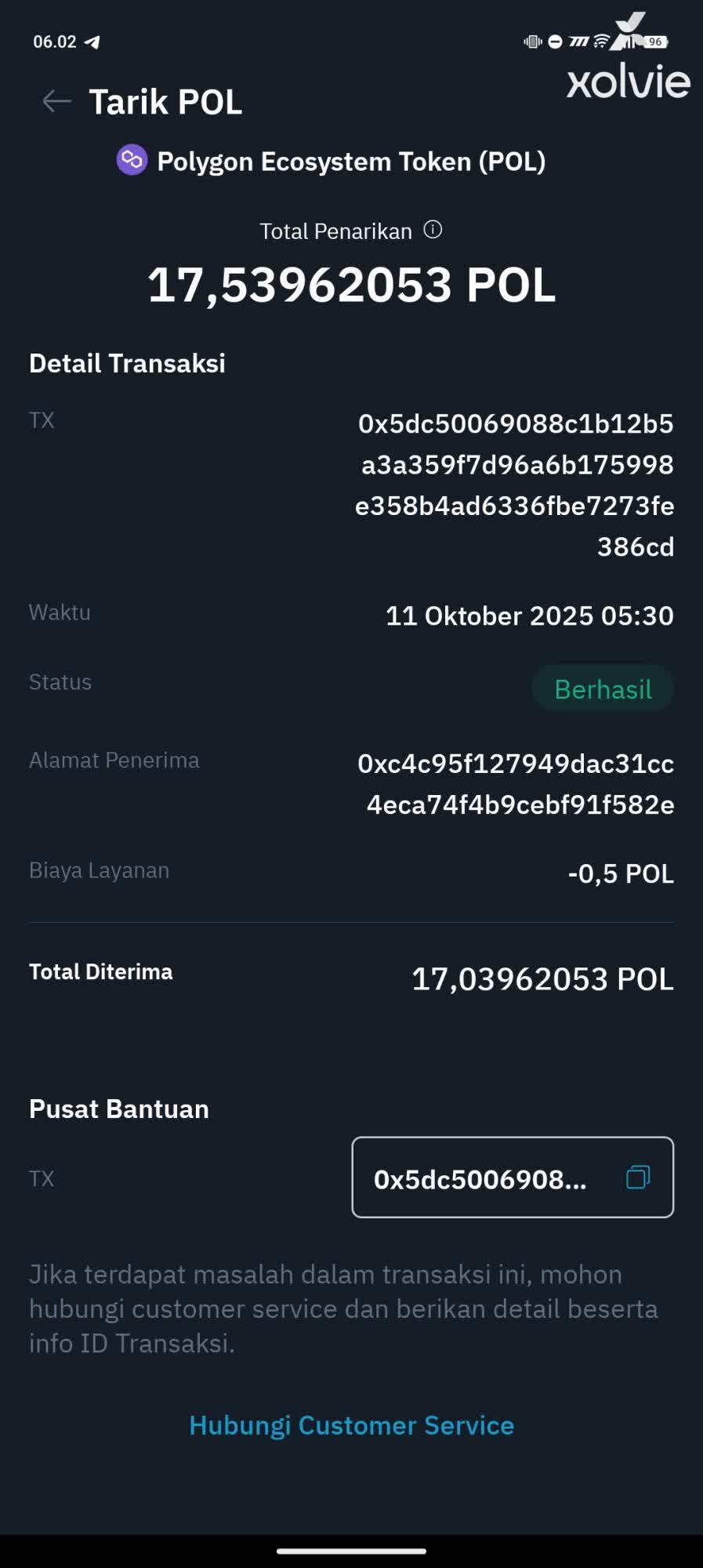The width and height of the screenshot is (703, 1568).
Task: Tap the xolvie watermark logo
Action: click(x=626, y=82)
